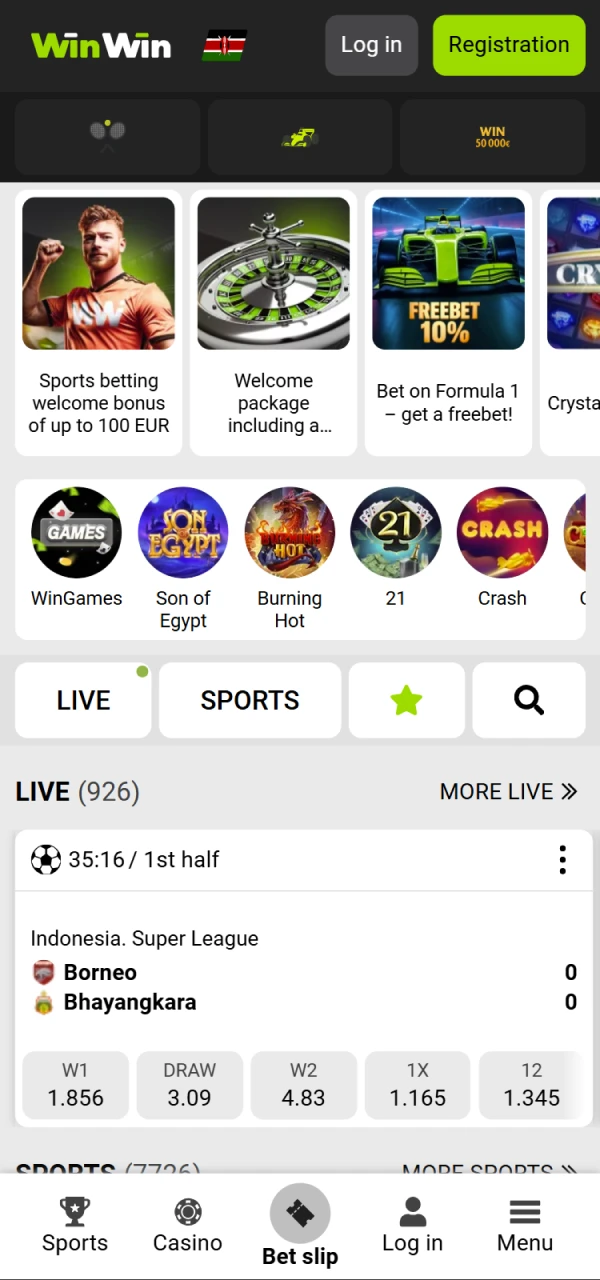
Task: Open the Borneo match options menu
Action: click(x=563, y=860)
